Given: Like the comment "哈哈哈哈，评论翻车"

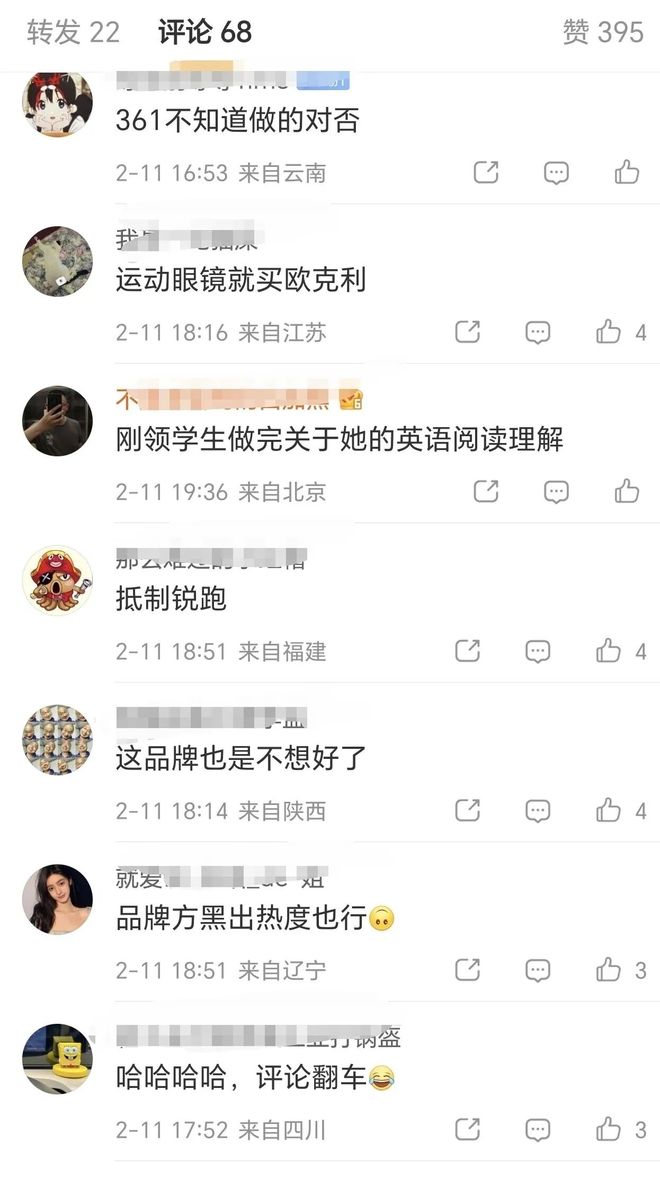Looking at the screenshot, I should pyautogui.click(x=609, y=1130).
